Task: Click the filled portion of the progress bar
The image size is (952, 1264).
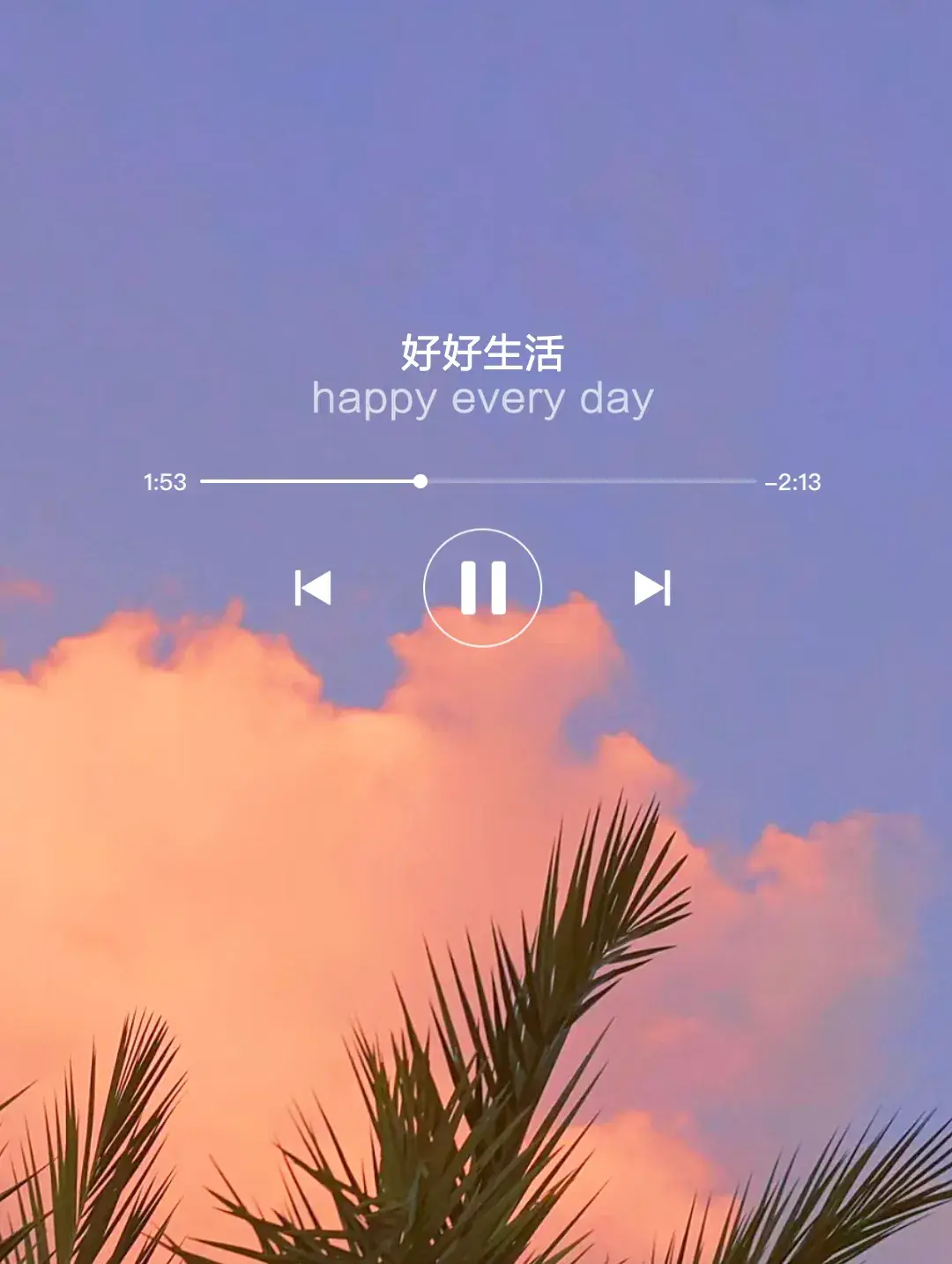Action: (x=309, y=481)
